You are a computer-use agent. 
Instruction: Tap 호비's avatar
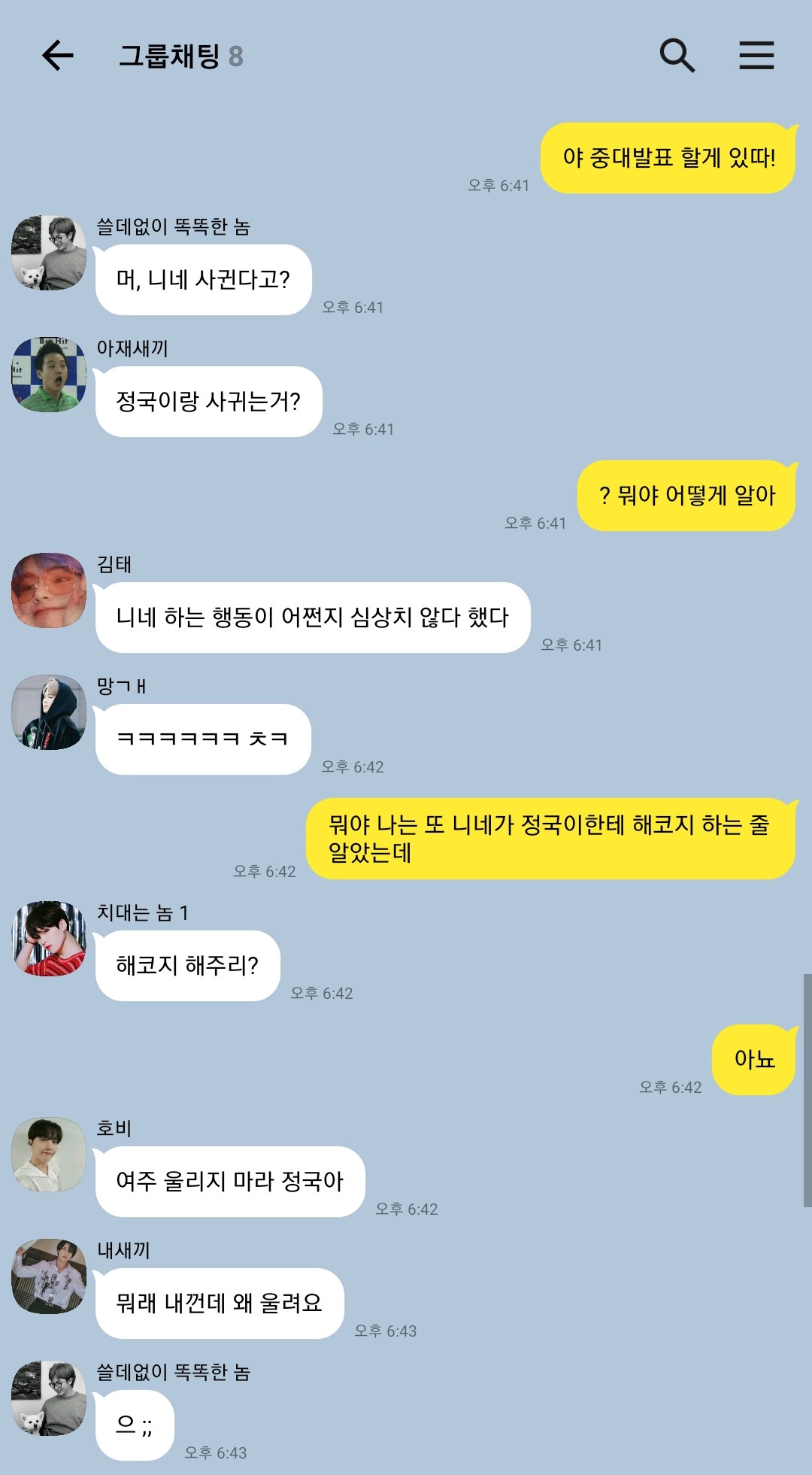pos(49,1155)
